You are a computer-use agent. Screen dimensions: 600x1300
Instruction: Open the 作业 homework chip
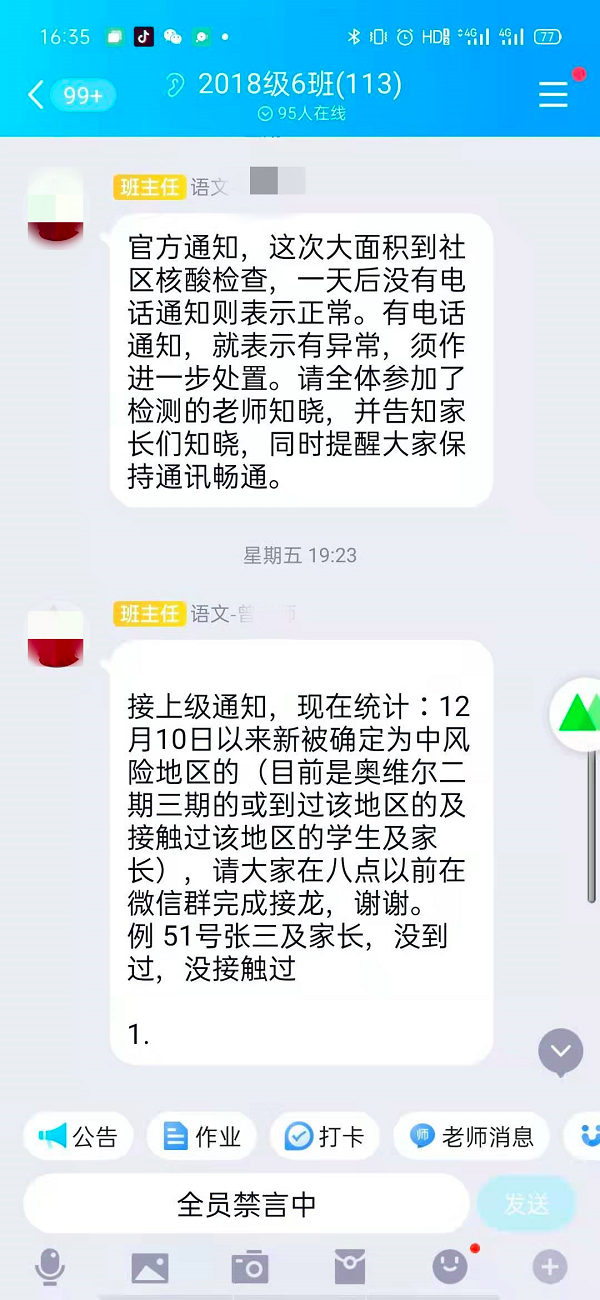point(202,1136)
